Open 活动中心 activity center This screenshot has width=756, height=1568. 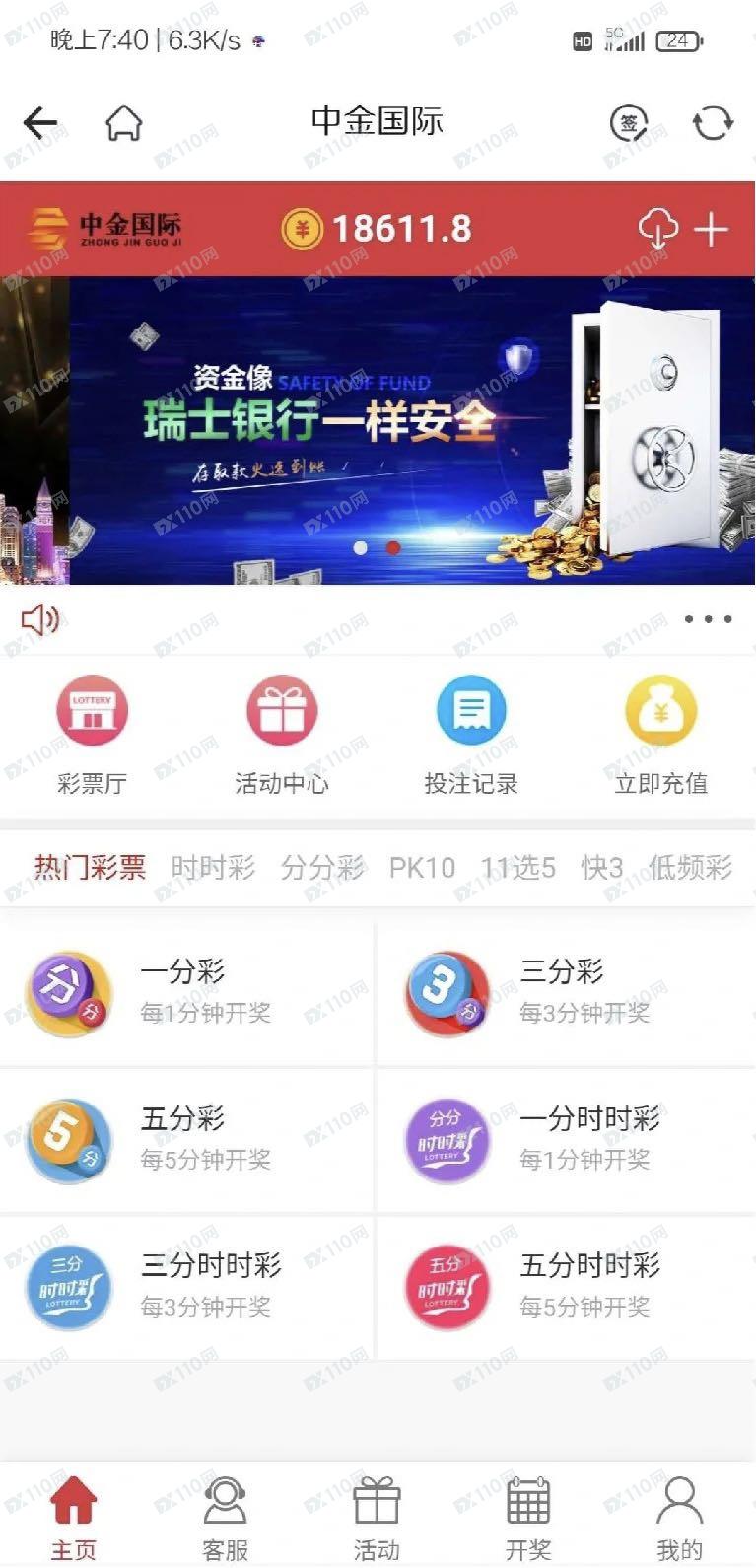pyautogui.click(x=282, y=737)
